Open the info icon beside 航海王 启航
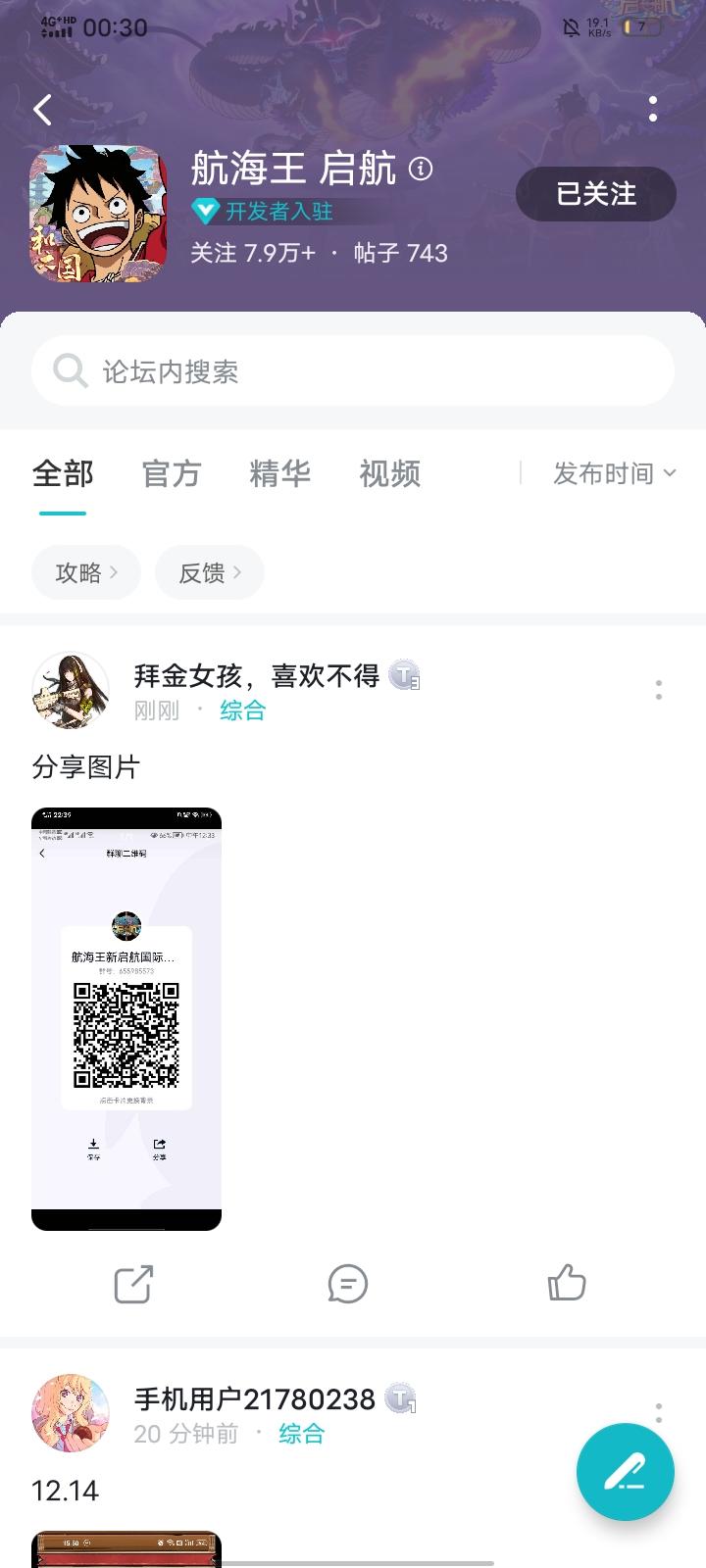This screenshot has height=1568, width=706. 421,169
